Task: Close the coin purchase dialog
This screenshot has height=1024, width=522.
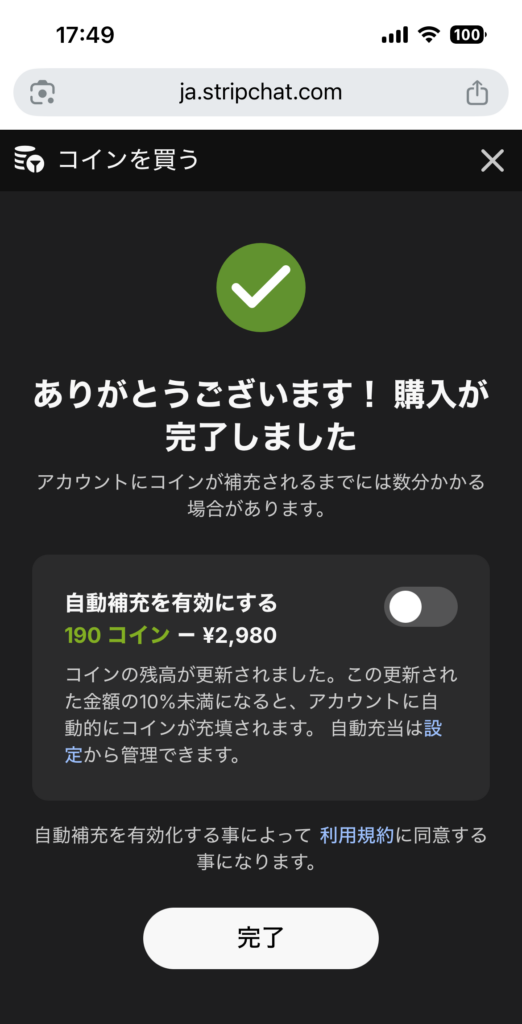Action: pos(492,161)
